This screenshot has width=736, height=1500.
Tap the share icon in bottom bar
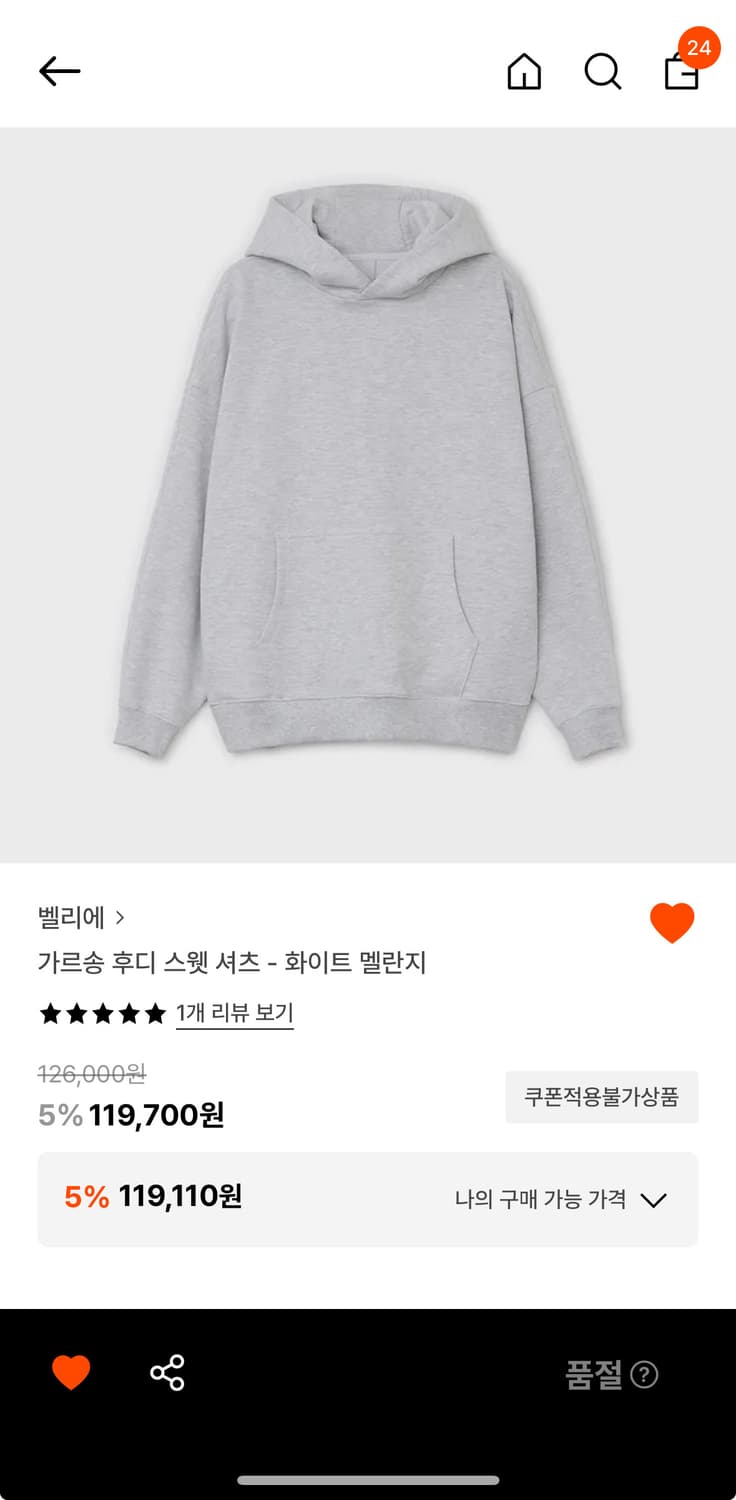click(x=166, y=1374)
